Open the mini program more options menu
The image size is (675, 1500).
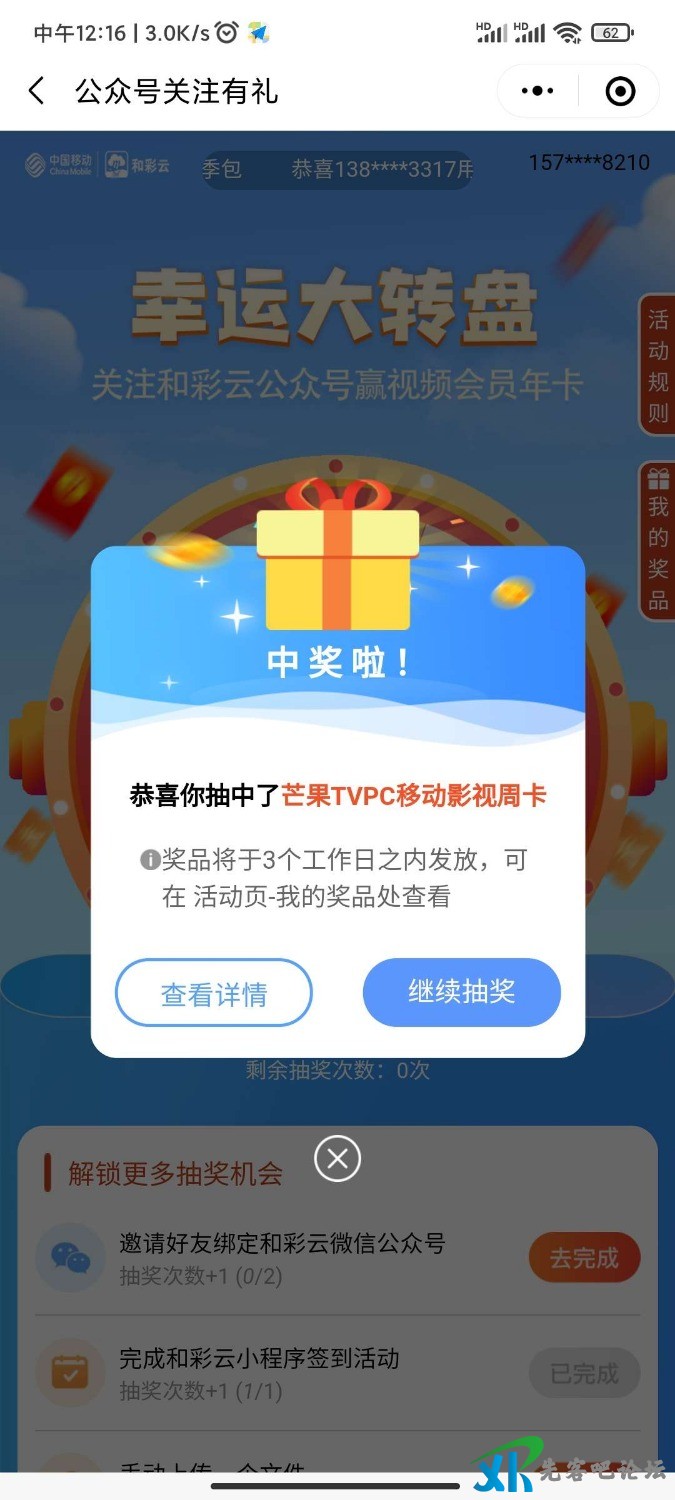(x=538, y=92)
